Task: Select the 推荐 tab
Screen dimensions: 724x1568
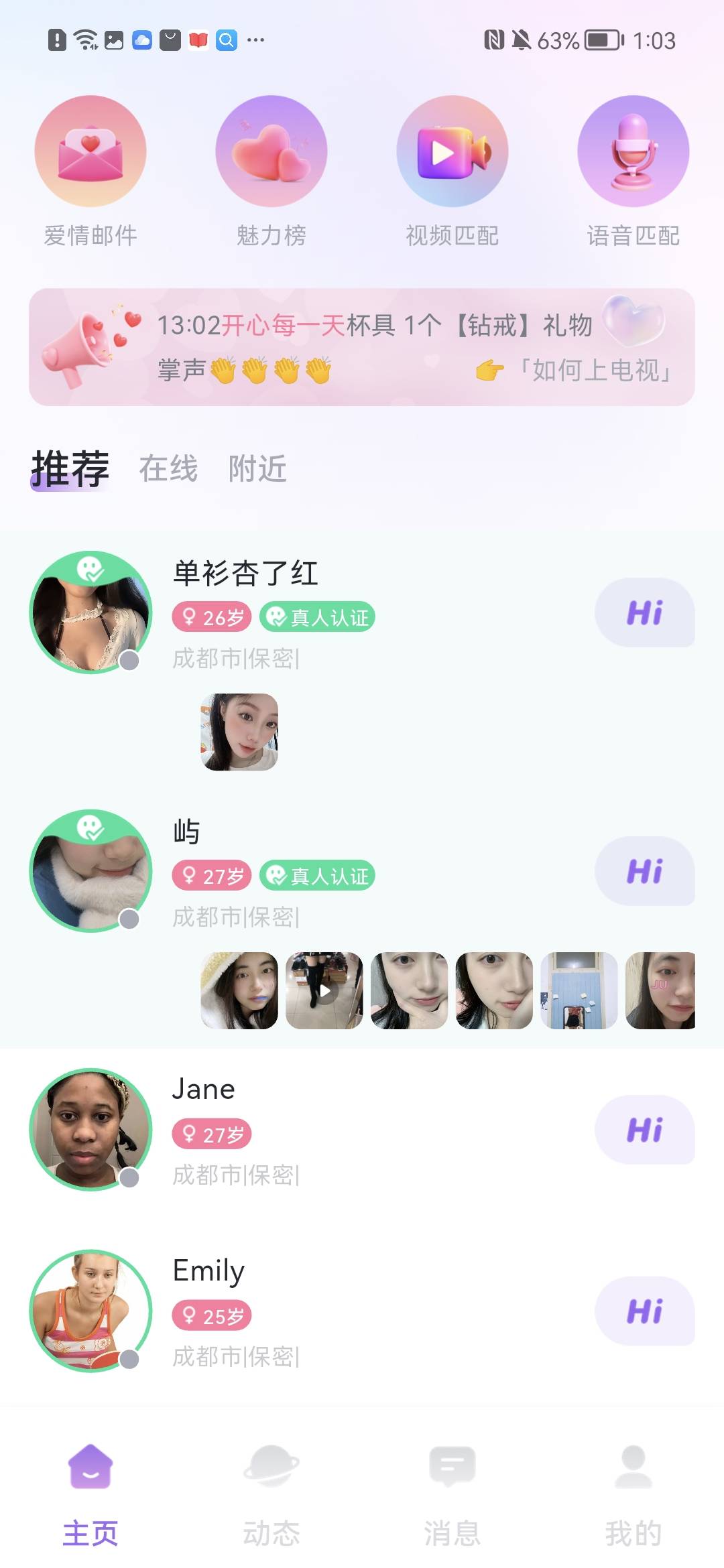Action: pos(70,468)
